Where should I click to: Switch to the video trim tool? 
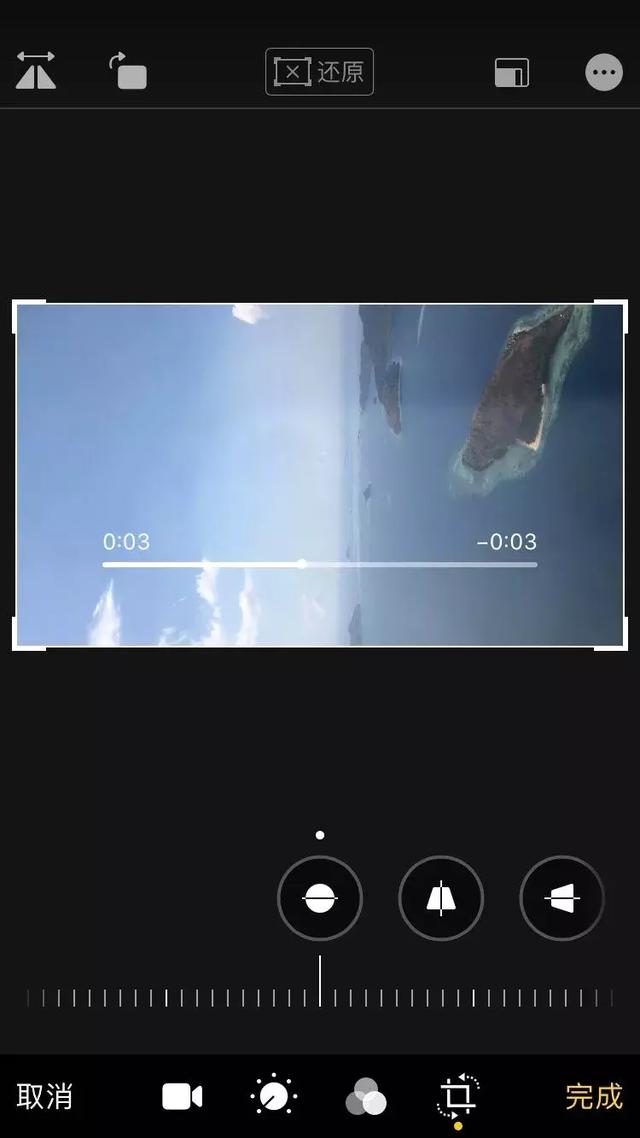coord(182,1097)
